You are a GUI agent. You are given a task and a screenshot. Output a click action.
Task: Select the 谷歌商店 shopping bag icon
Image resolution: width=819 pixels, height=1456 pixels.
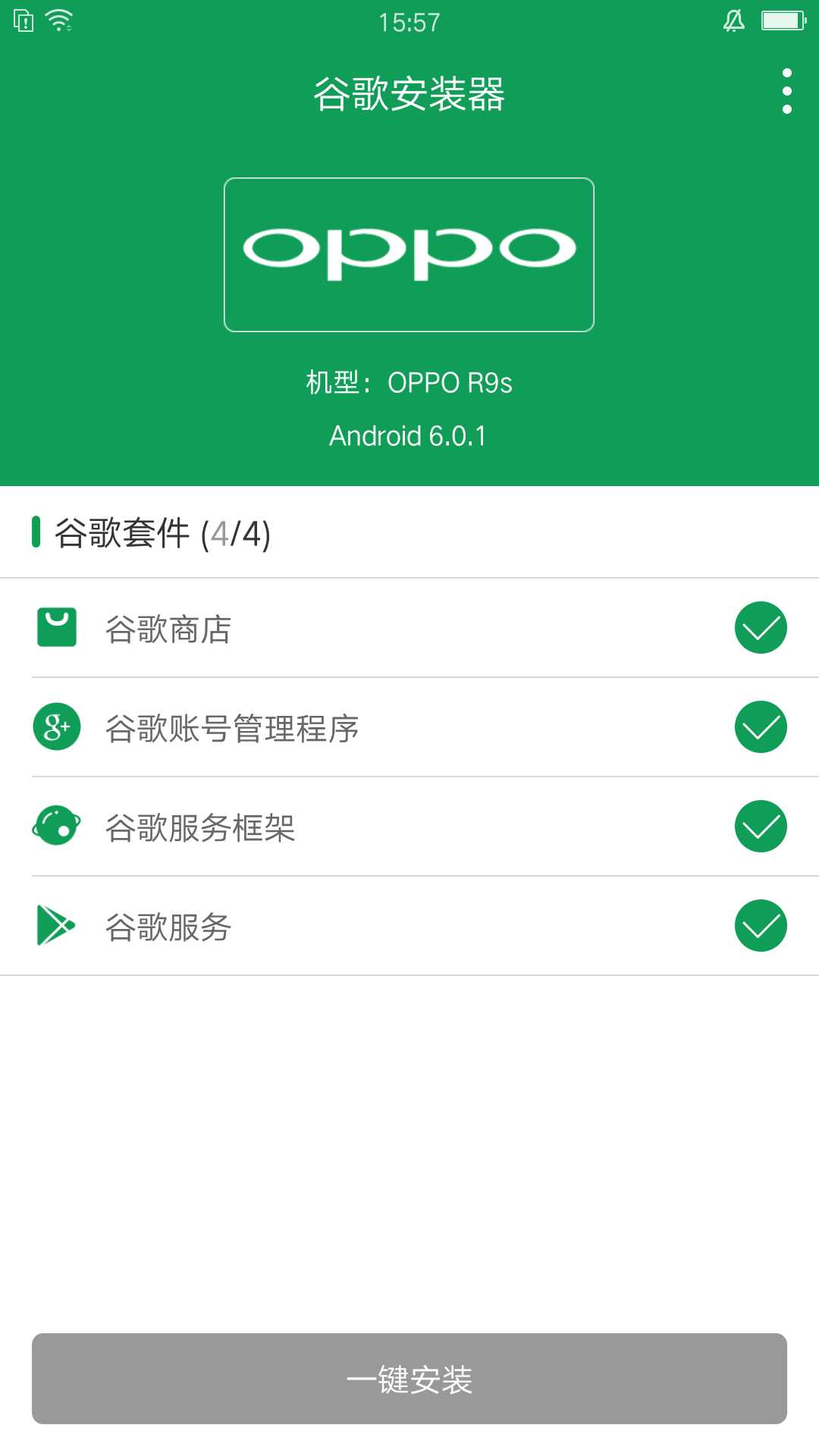tap(57, 628)
